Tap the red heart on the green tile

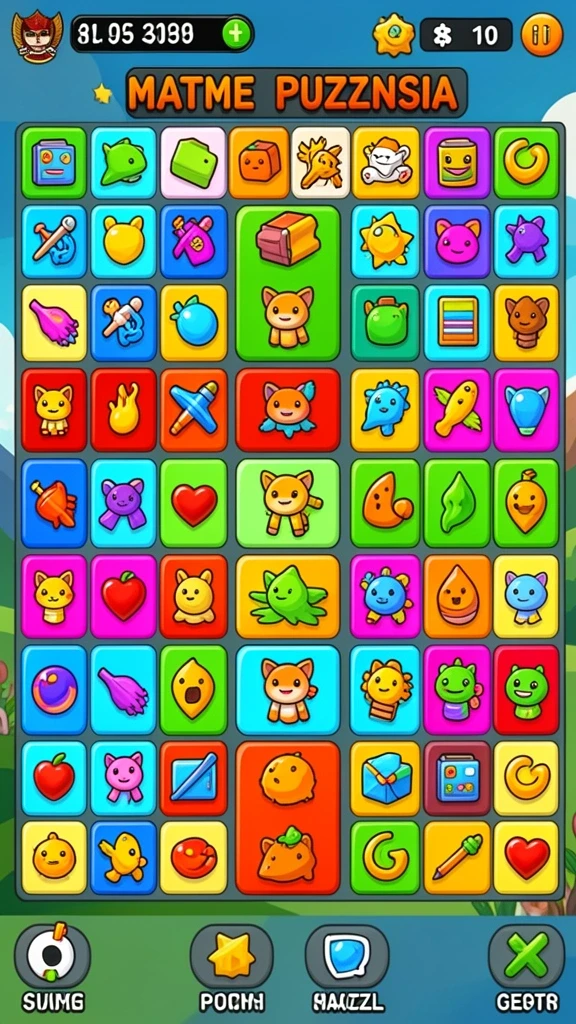tap(194, 504)
